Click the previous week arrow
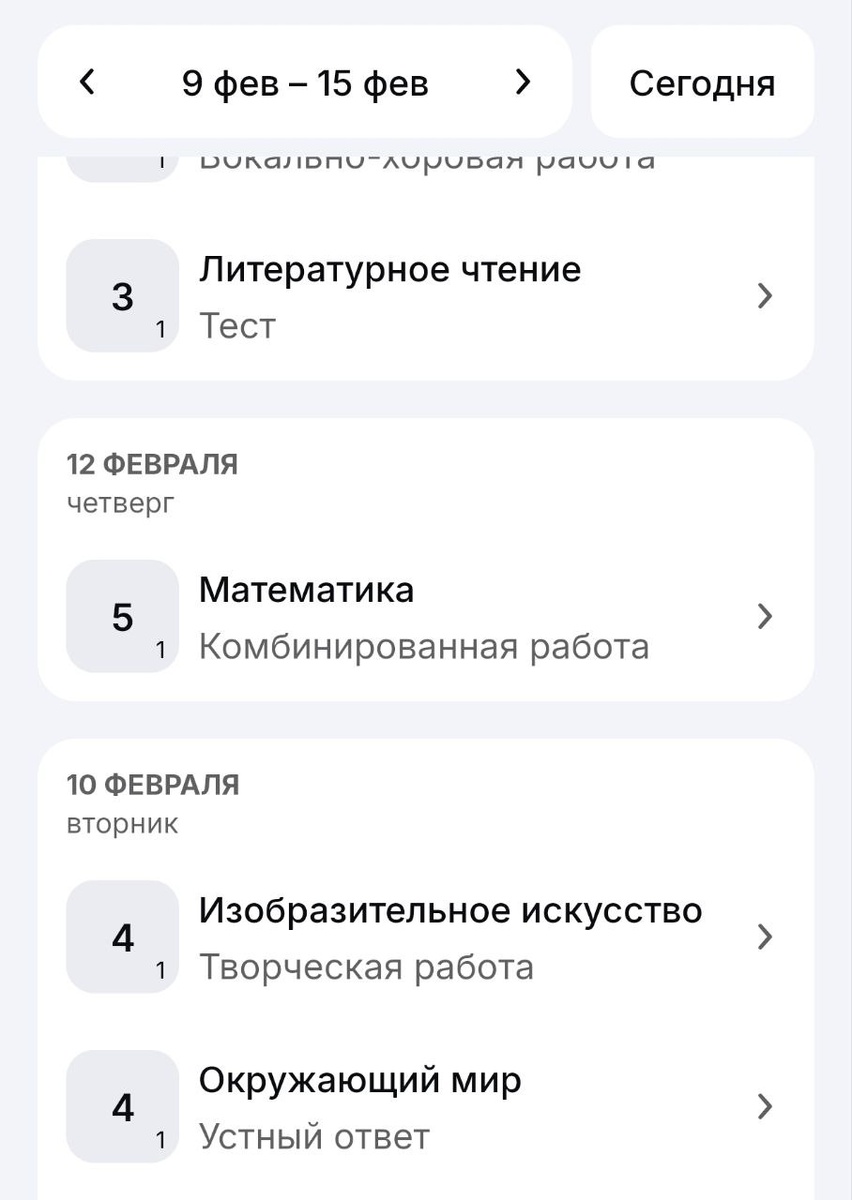 88,82
